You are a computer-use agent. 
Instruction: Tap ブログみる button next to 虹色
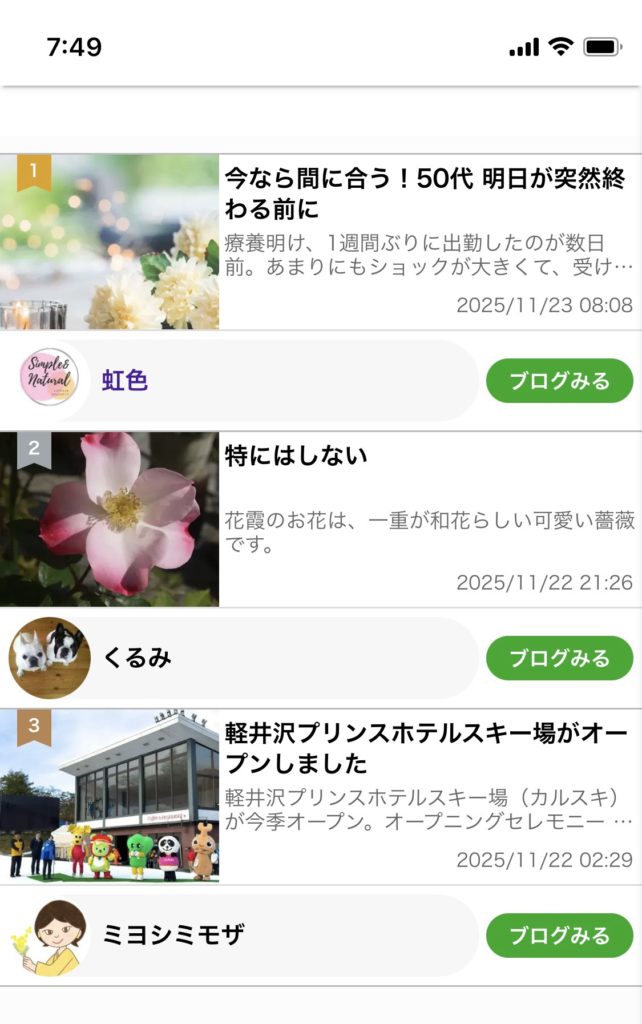559,381
